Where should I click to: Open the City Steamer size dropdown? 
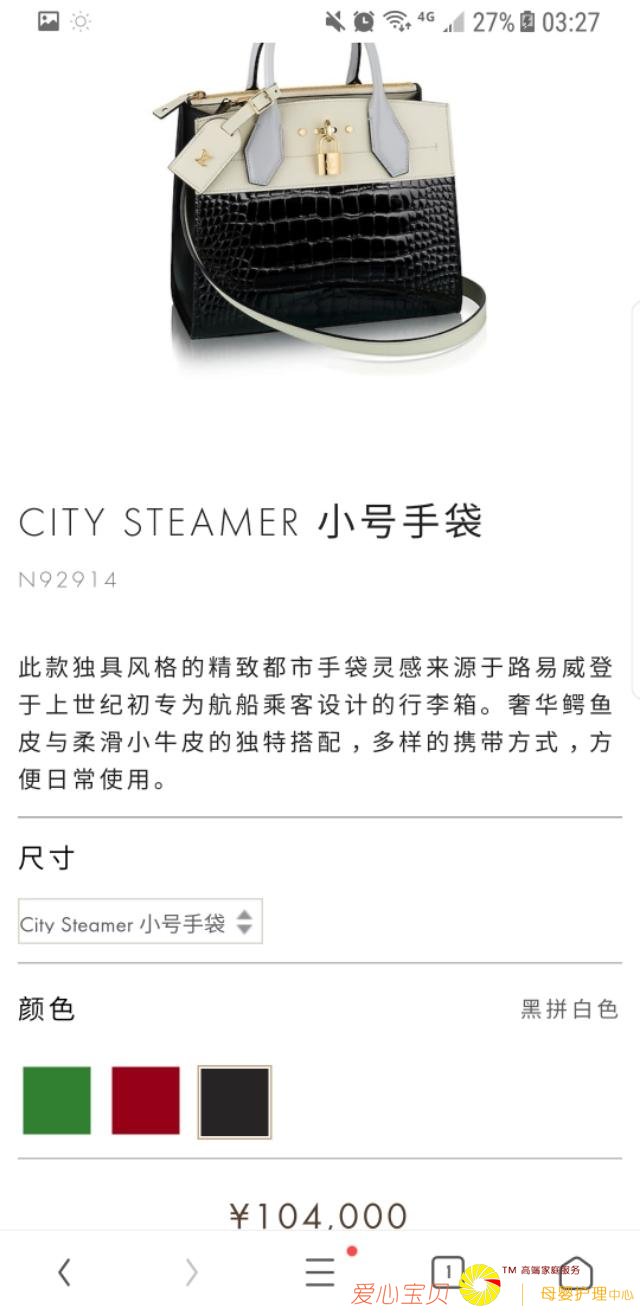coord(140,923)
